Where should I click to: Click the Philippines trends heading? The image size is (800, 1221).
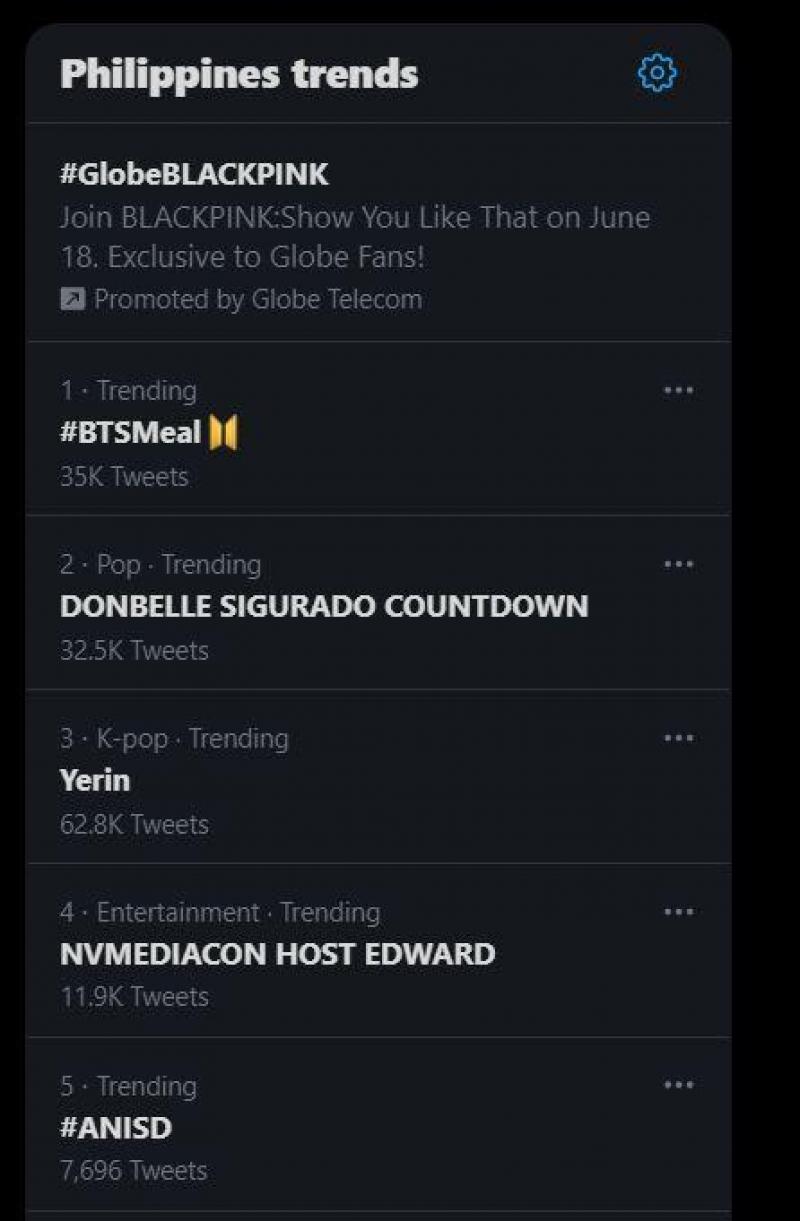click(x=237, y=73)
